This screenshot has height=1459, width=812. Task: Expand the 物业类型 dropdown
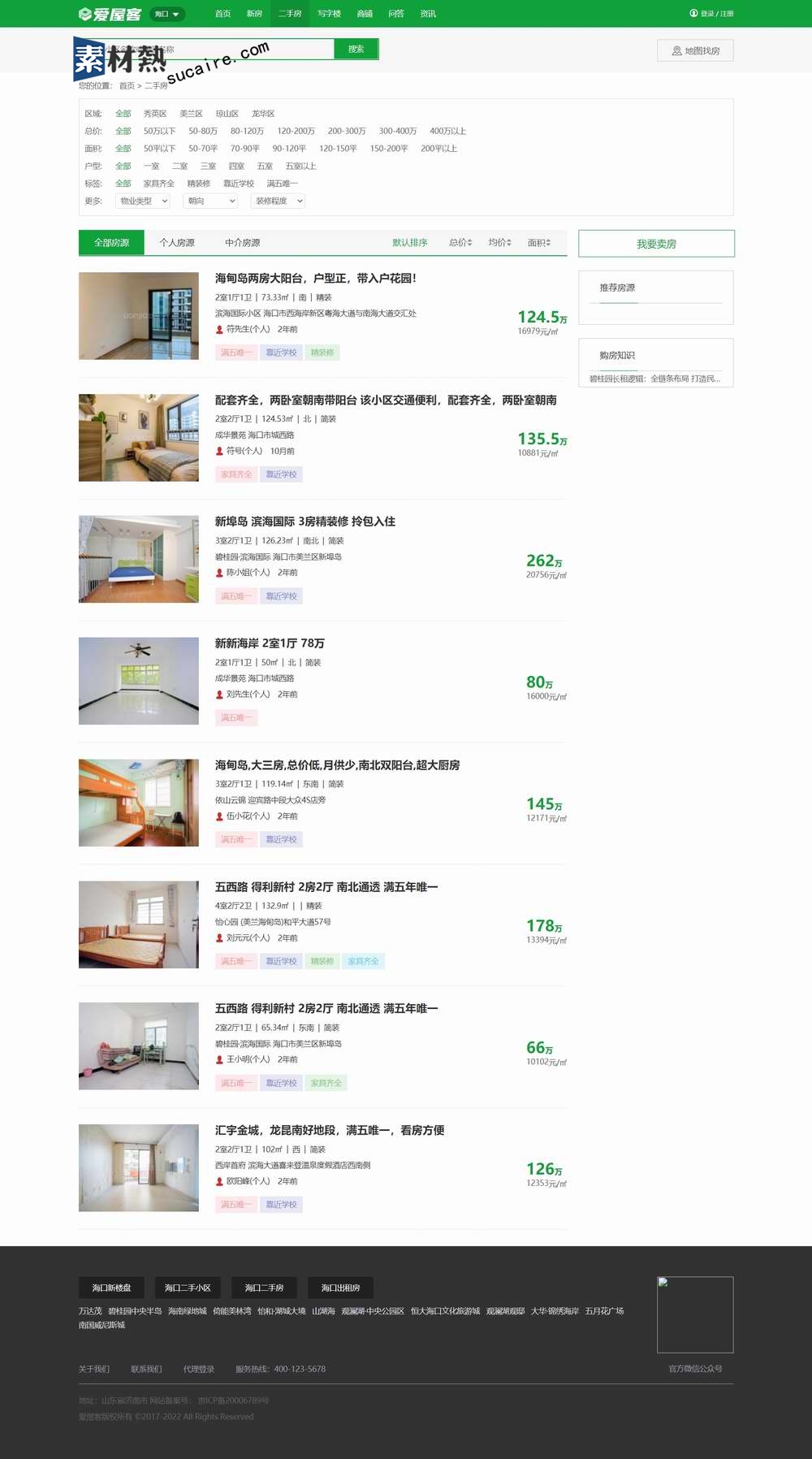(144, 201)
